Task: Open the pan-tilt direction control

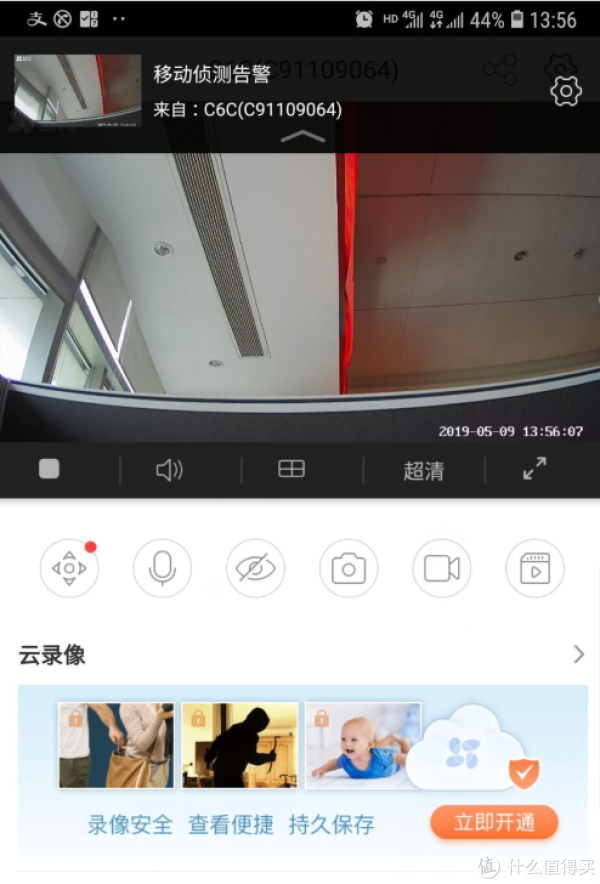Action: [x=69, y=568]
